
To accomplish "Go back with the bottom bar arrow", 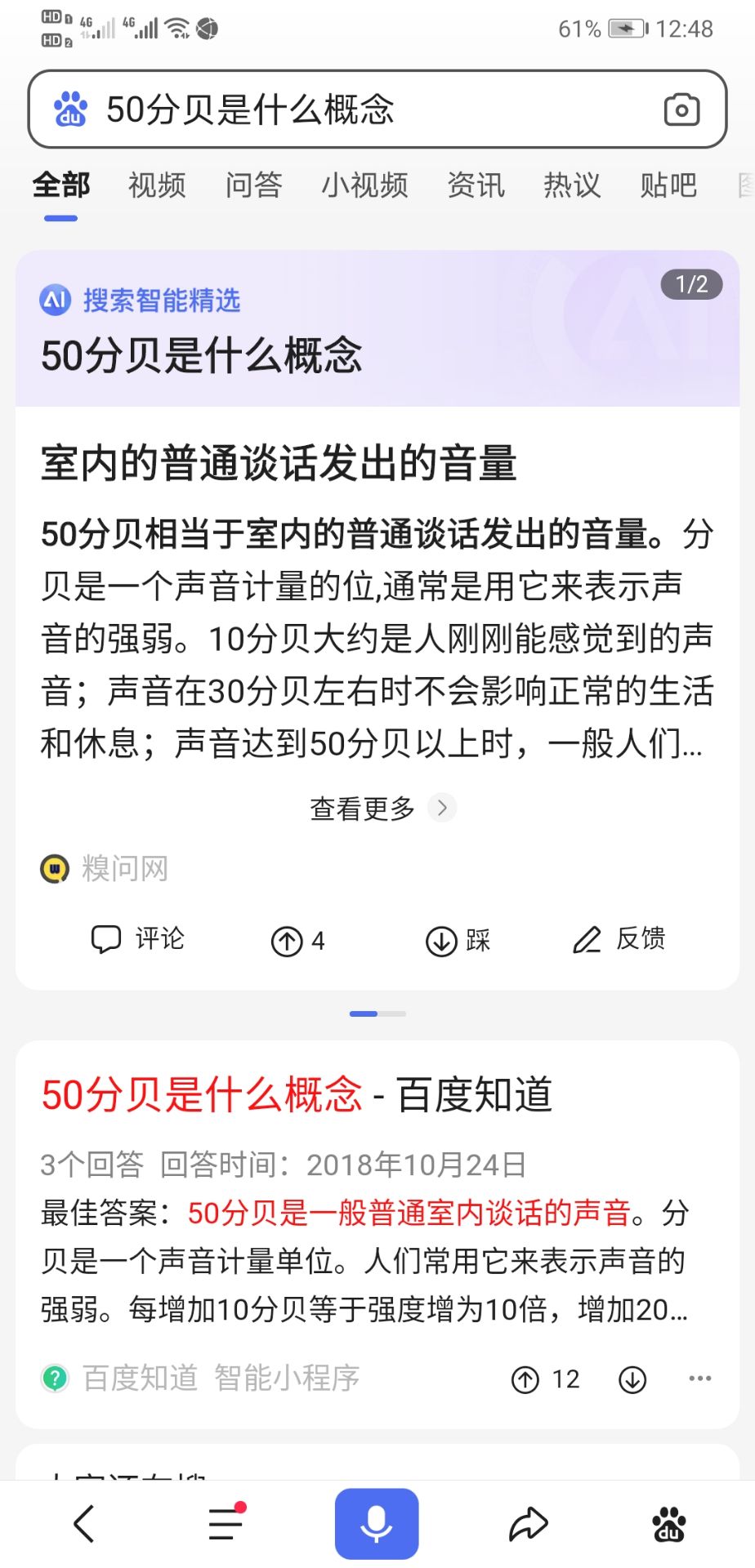I will 84,1523.
